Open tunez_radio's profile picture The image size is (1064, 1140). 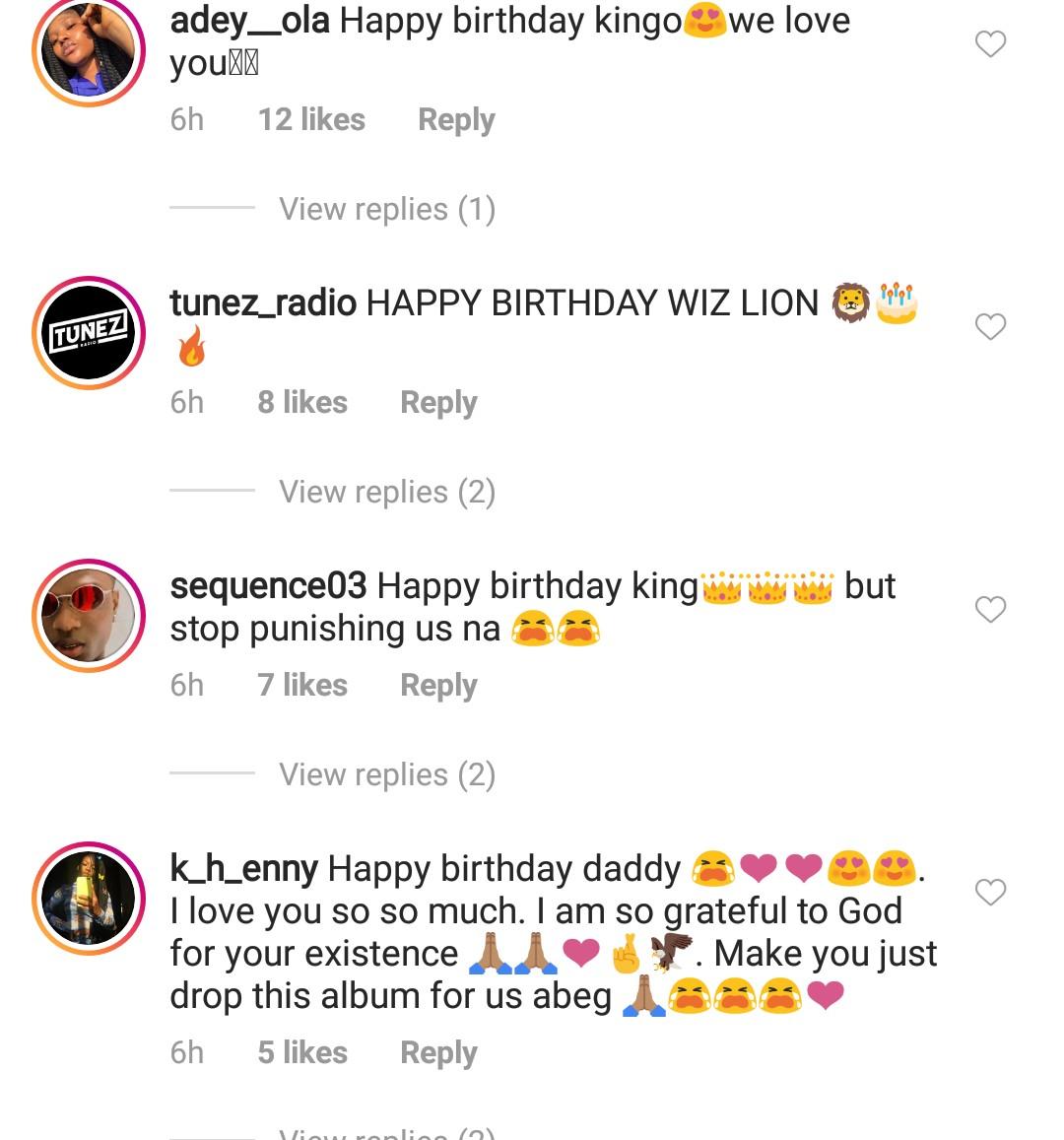tap(89, 333)
